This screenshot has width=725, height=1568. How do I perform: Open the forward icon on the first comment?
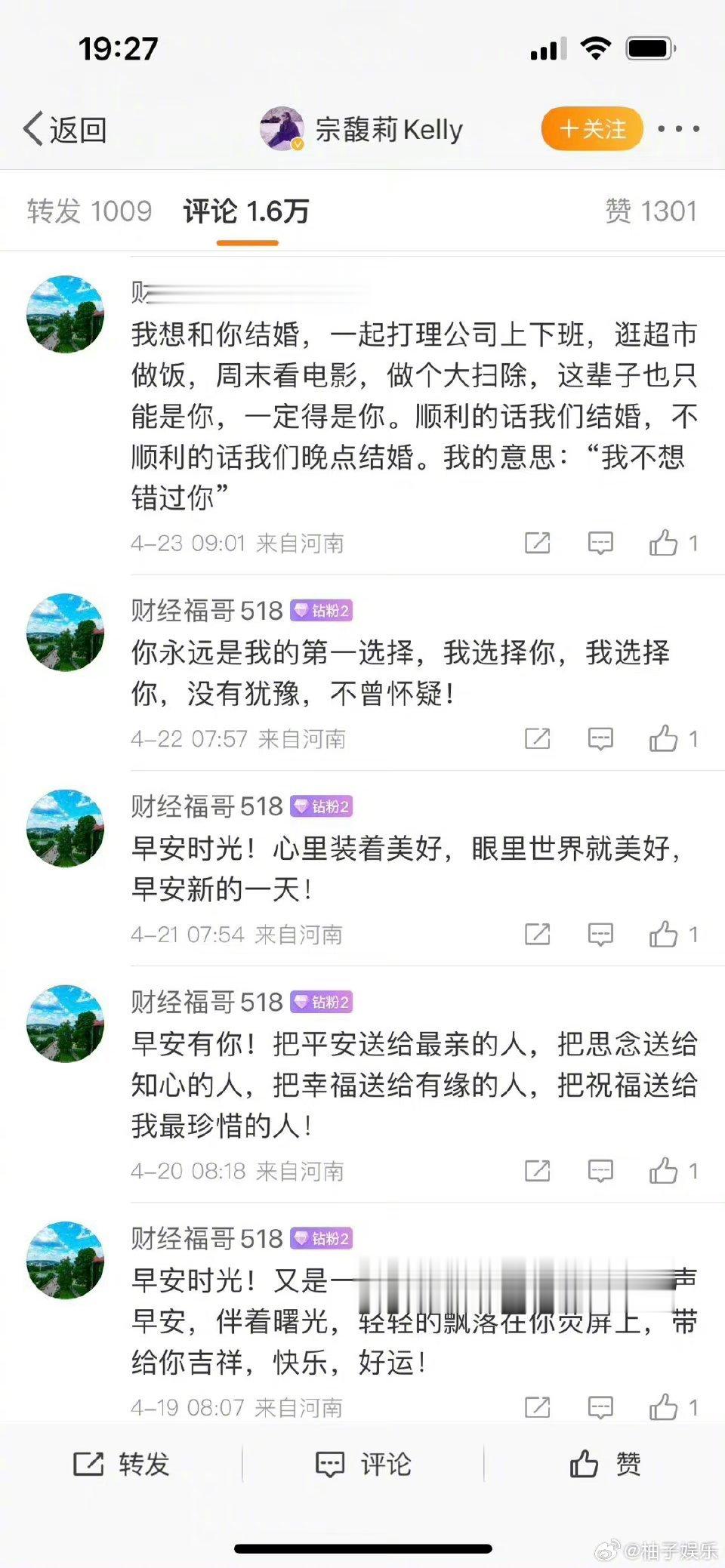click(x=536, y=543)
